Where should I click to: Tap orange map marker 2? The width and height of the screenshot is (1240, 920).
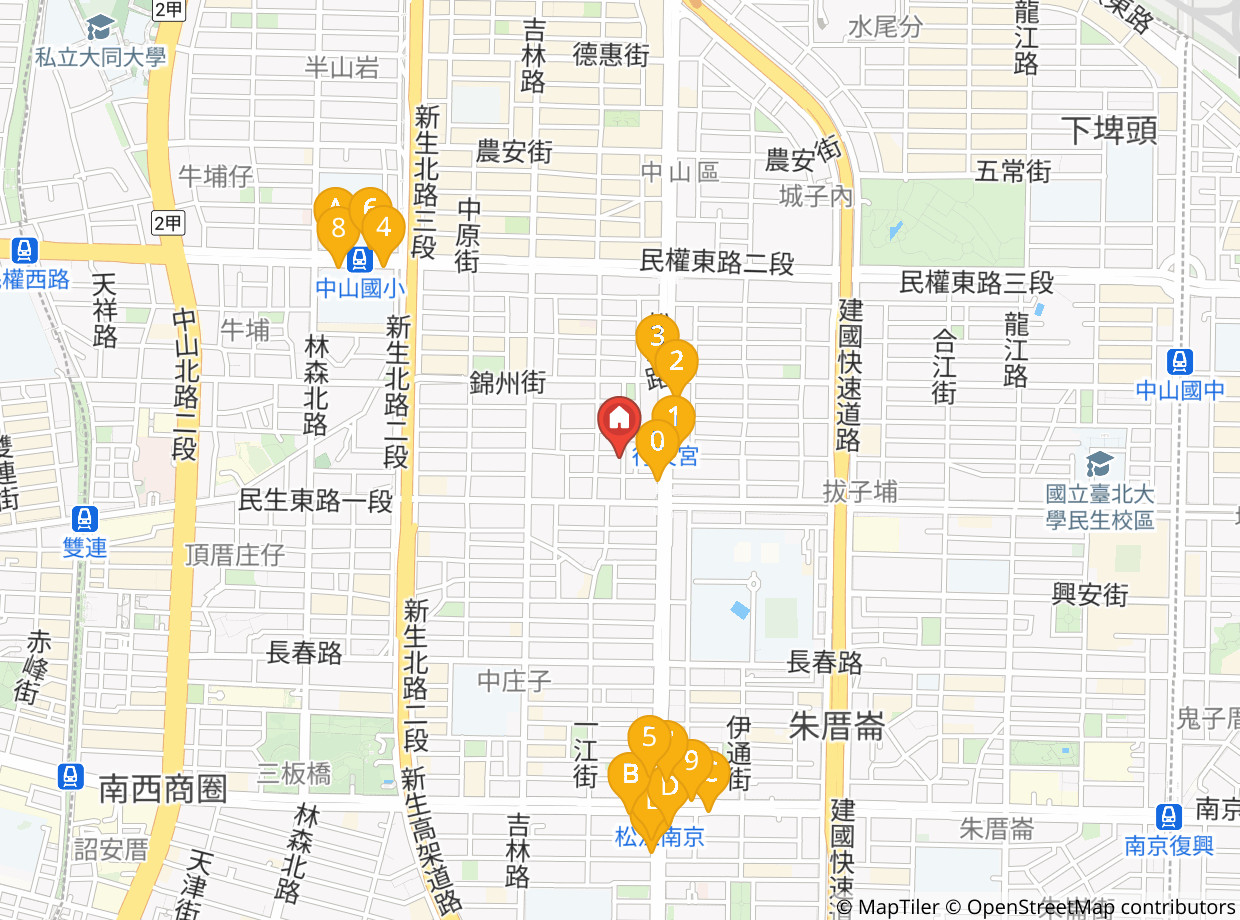click(x=677, y=359)
